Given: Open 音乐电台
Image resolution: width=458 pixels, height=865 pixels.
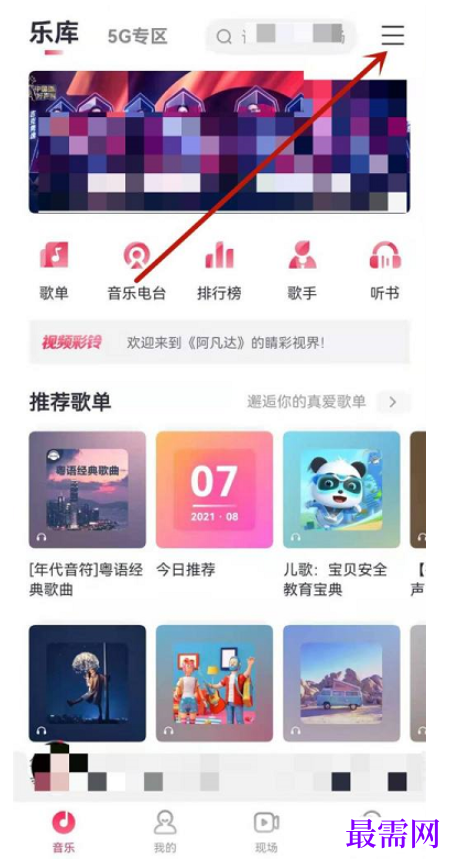Looking at the screenshot, I should (x=136, y=271).
